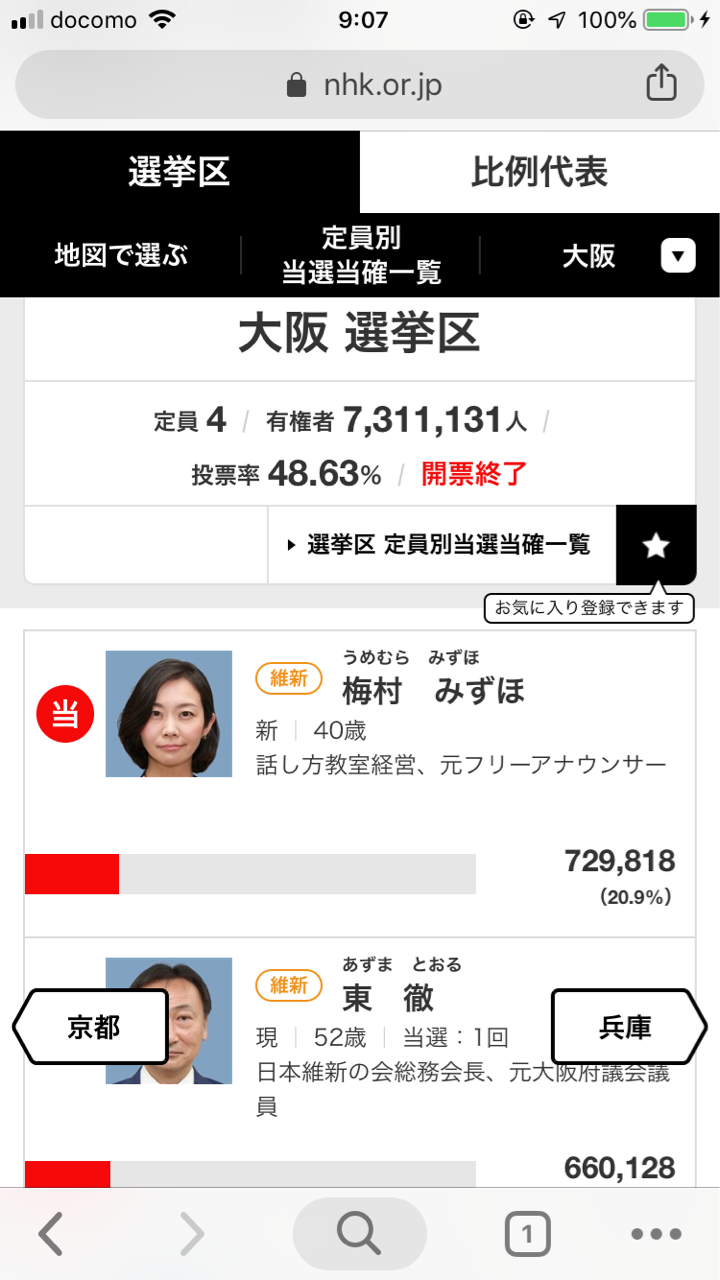Go back in the browser
The width and height of the screenshot is (720, 1280).
click(51, 1235)
